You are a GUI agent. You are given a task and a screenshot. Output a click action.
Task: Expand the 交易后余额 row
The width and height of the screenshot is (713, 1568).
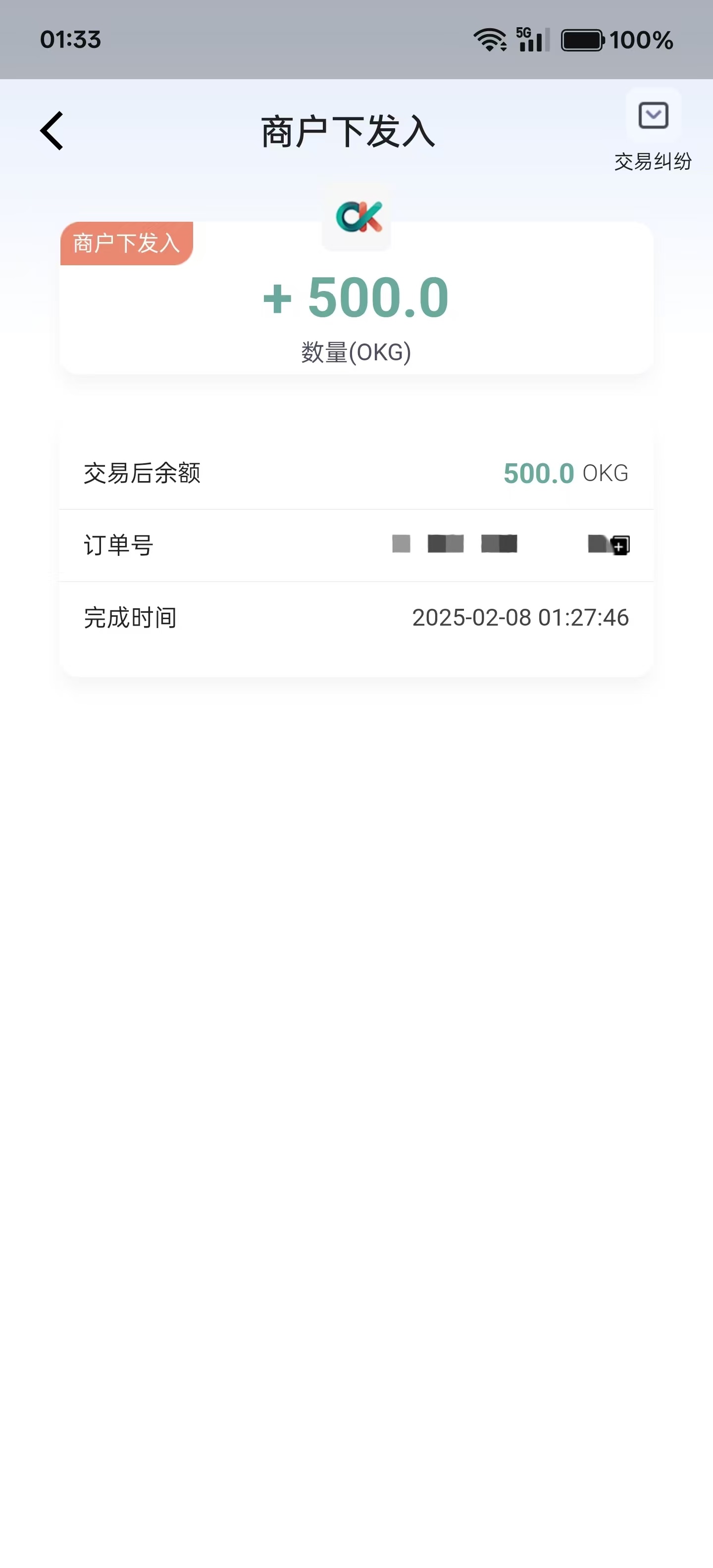click(x=356, y=472)
